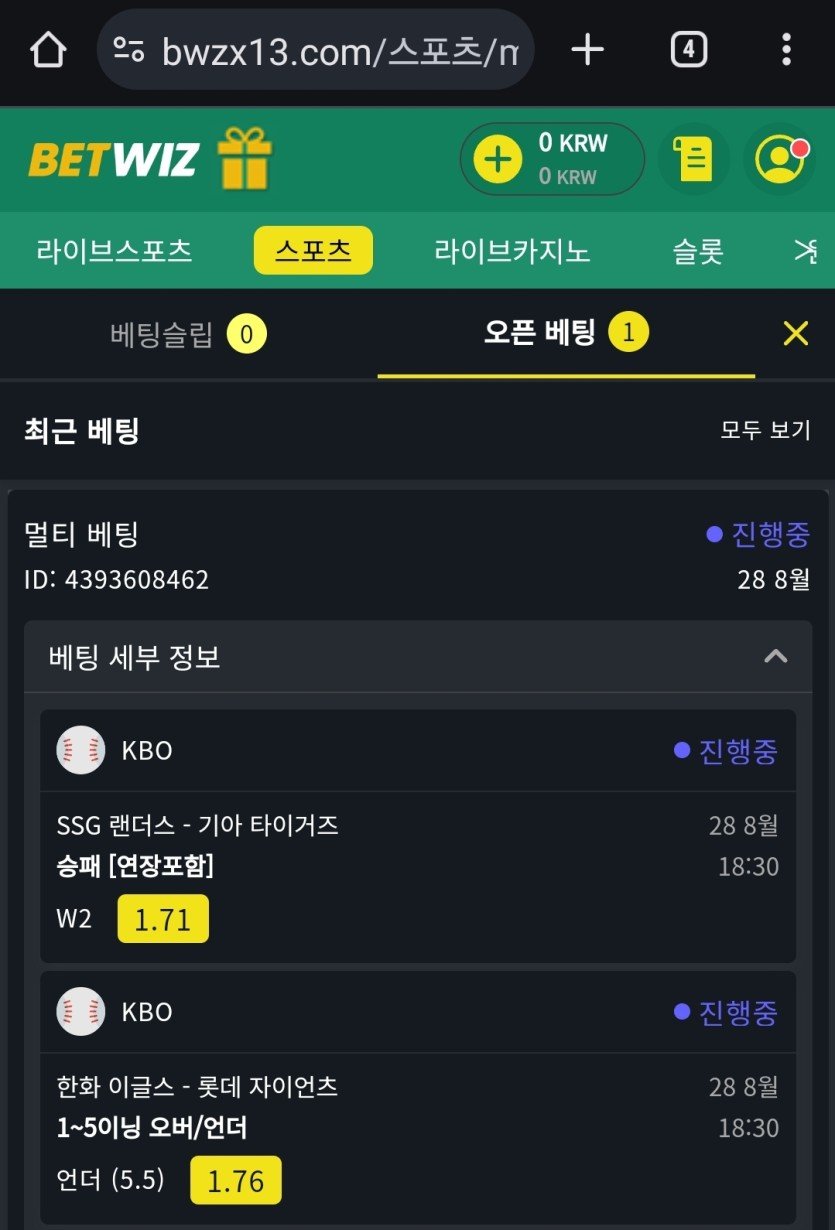Select the 오픈 베팅 tab
This screenshot has height=1230, width=835.
pos(566,334)
